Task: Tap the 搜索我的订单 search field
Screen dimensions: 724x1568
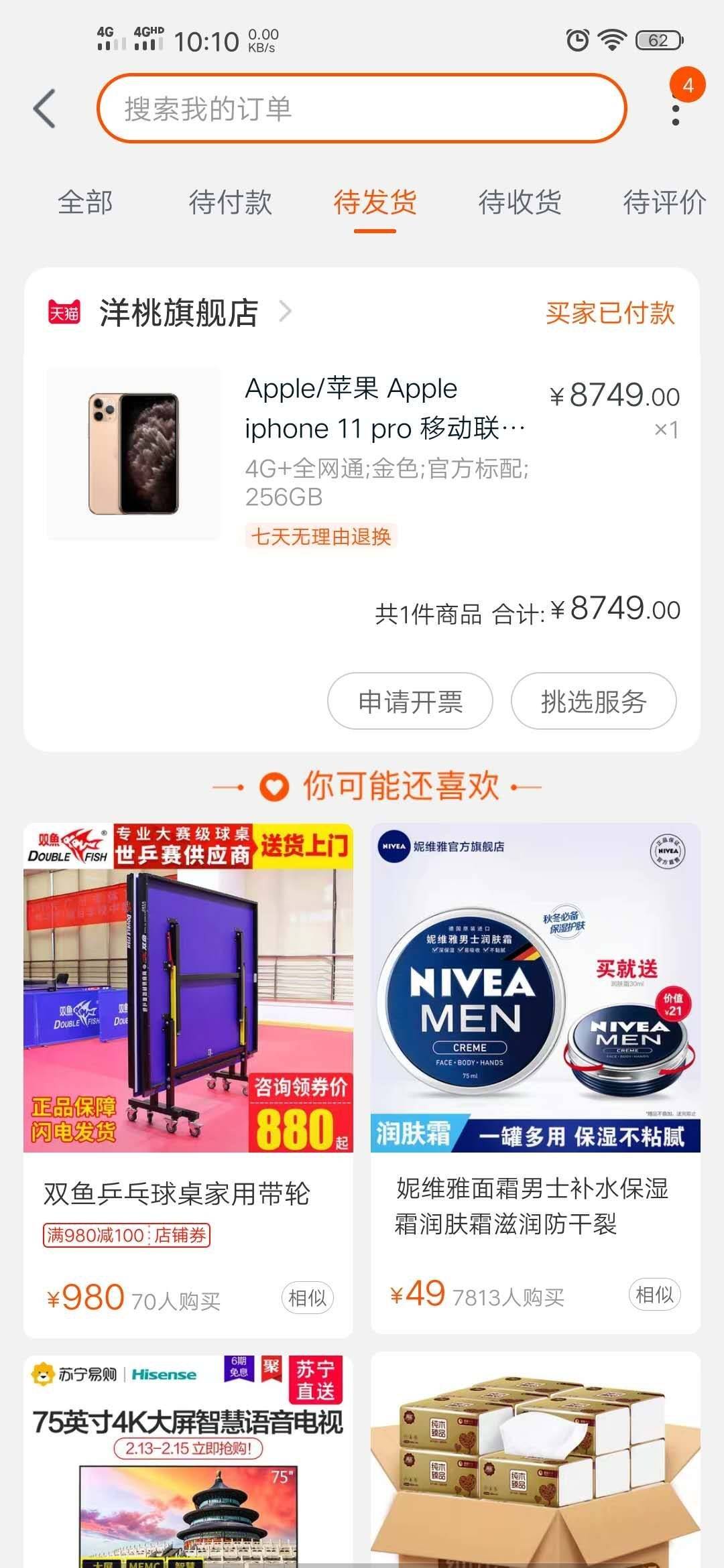Action: point(362,109)
